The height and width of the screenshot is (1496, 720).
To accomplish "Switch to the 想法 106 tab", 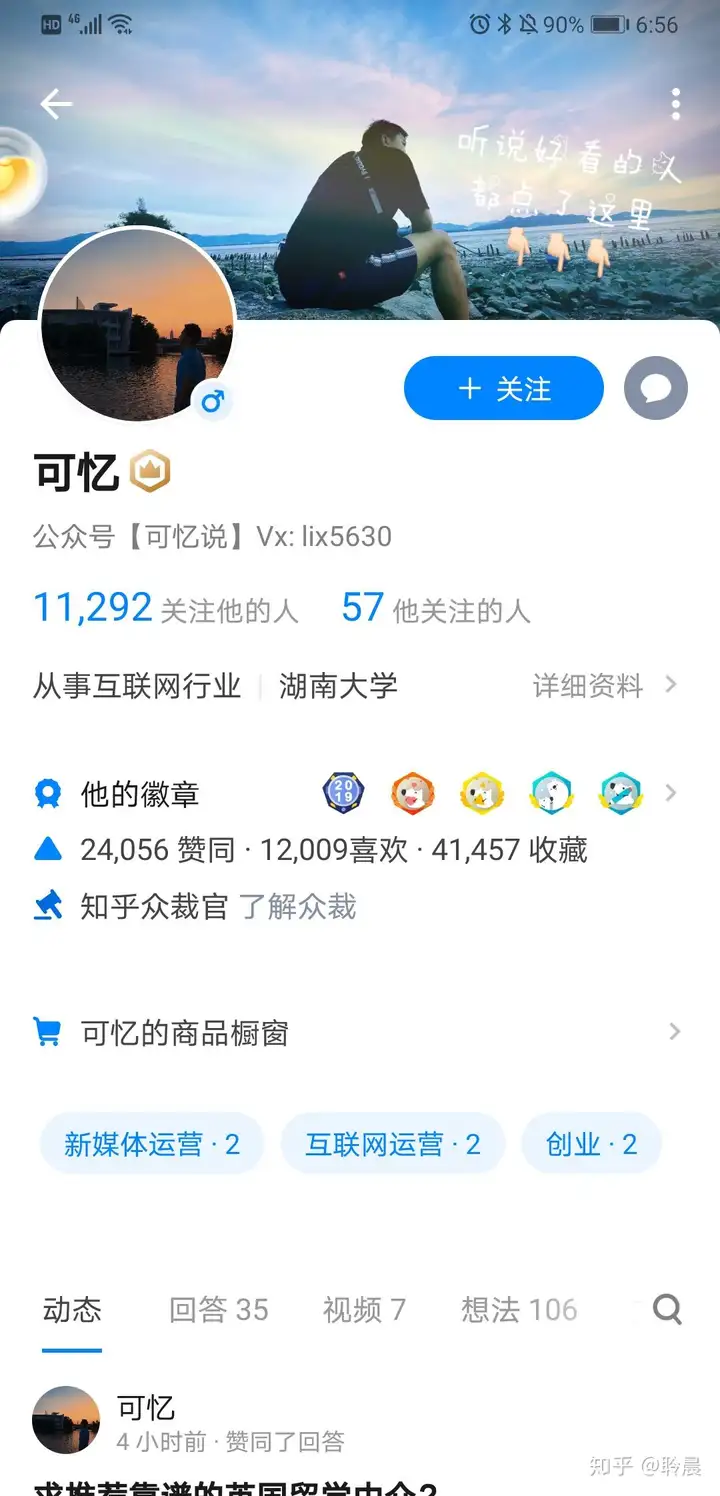I will (519, 1309).
